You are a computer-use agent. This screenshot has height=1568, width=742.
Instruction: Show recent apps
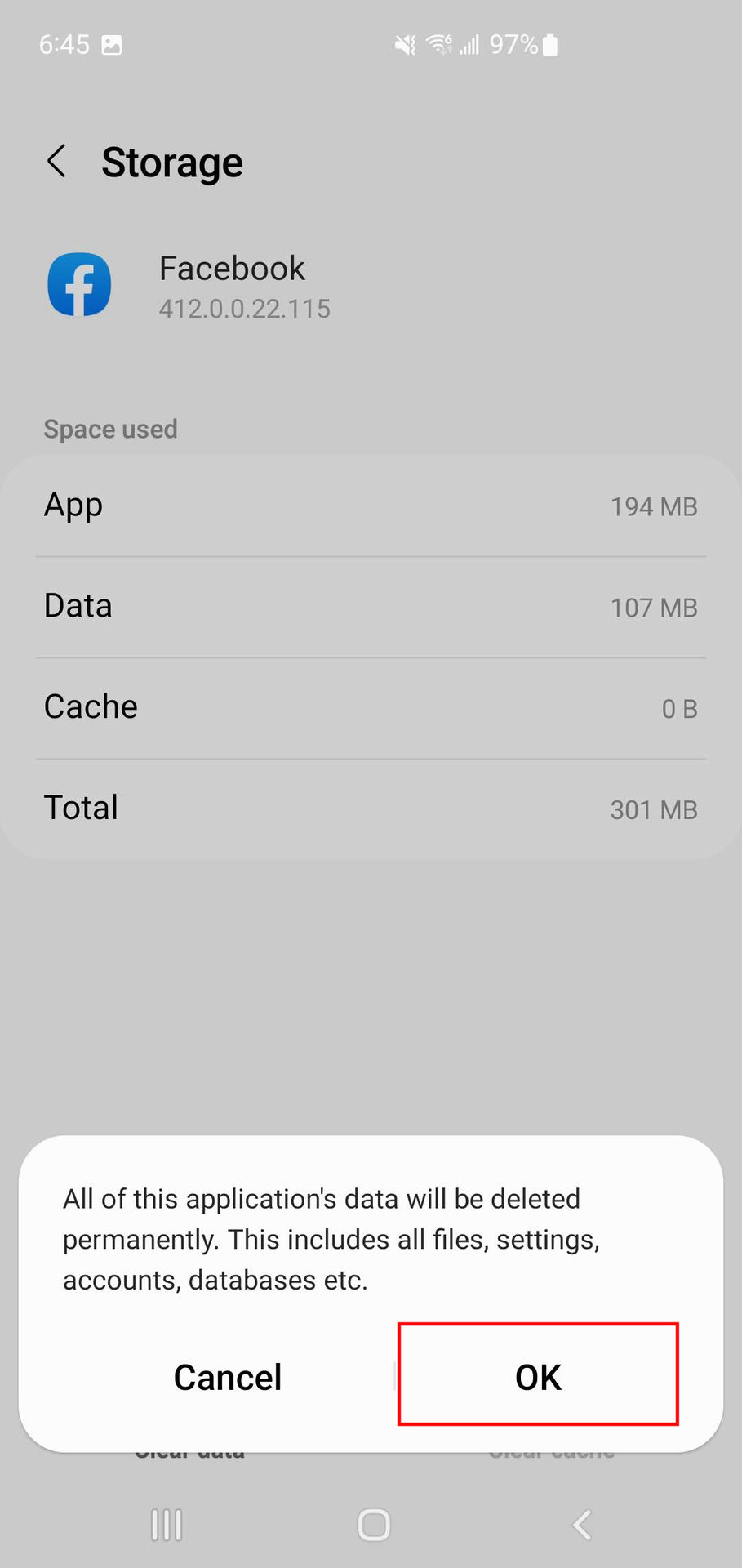pos(167,1524)
